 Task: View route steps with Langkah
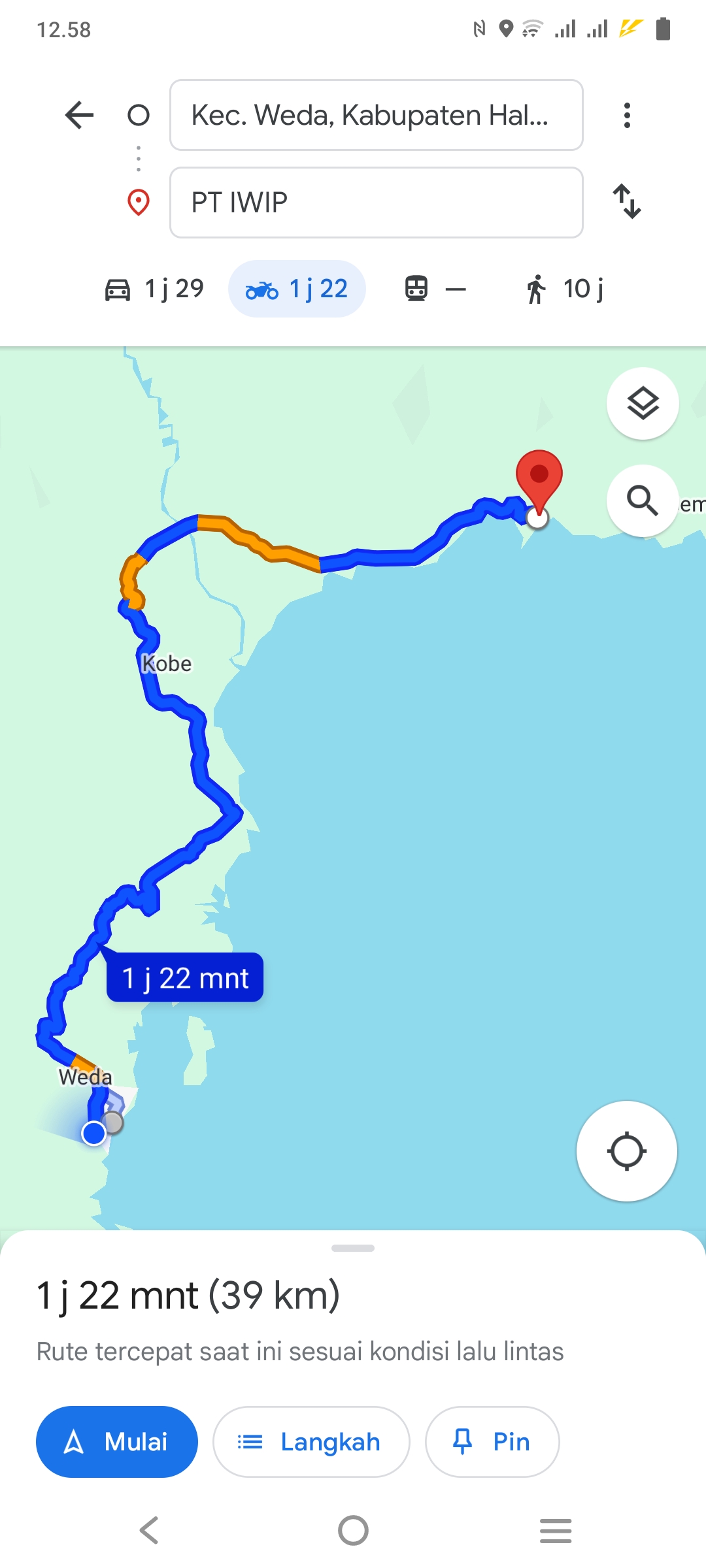point(311,1441)
